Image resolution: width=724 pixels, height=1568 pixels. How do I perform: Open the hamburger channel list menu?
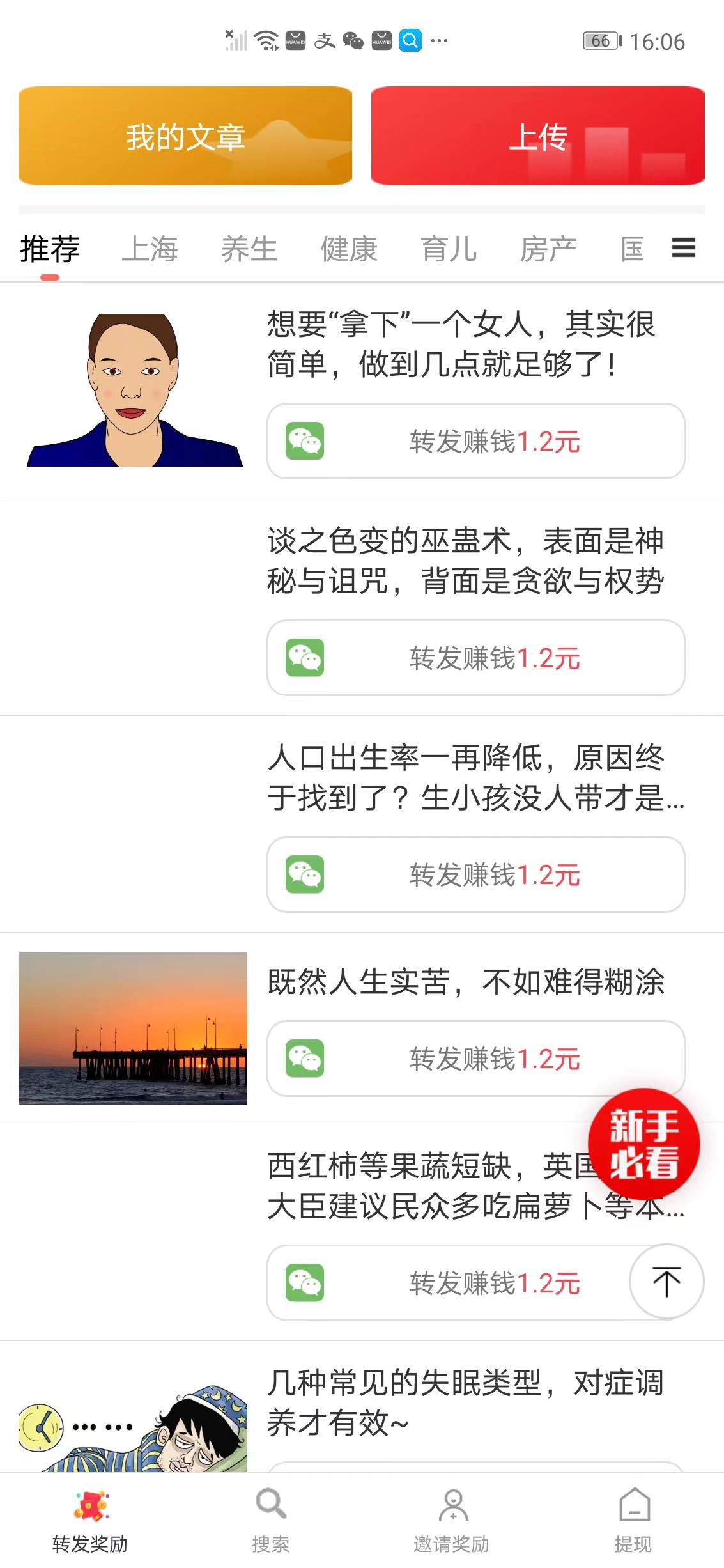pos(682,248)
